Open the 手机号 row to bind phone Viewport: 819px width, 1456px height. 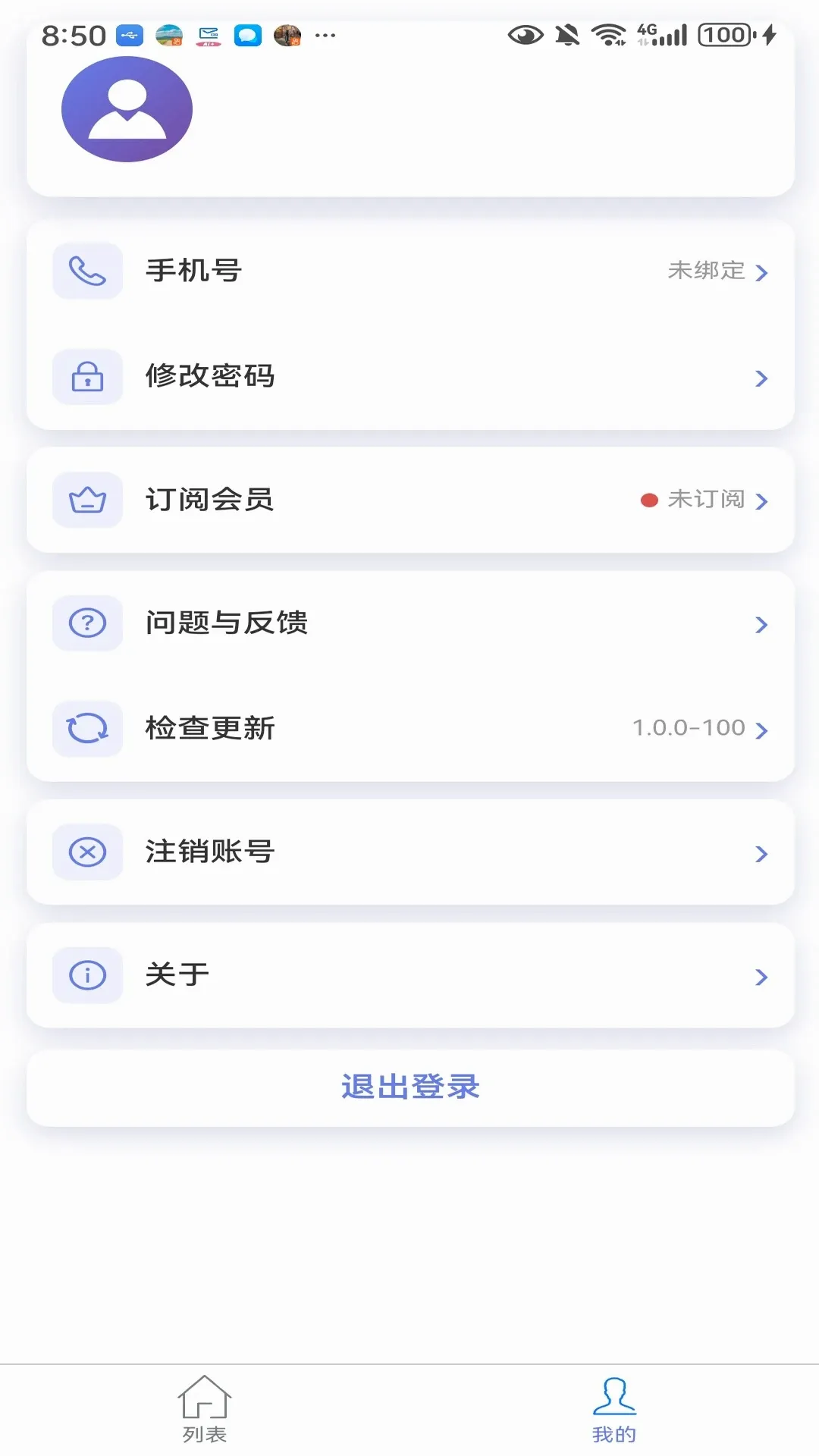tap(410, 271)
